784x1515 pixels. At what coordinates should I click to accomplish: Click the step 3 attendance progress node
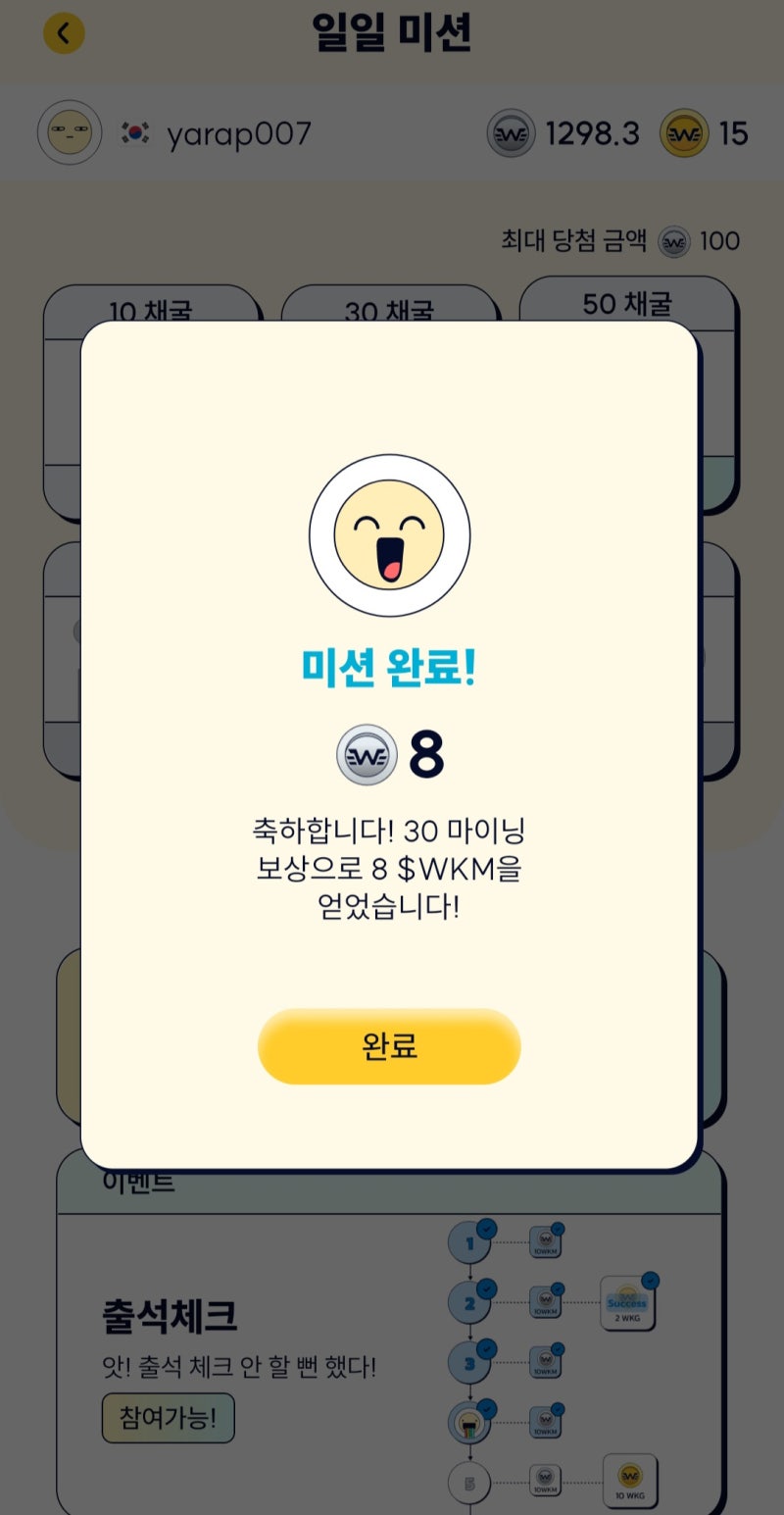[469, 1362]
